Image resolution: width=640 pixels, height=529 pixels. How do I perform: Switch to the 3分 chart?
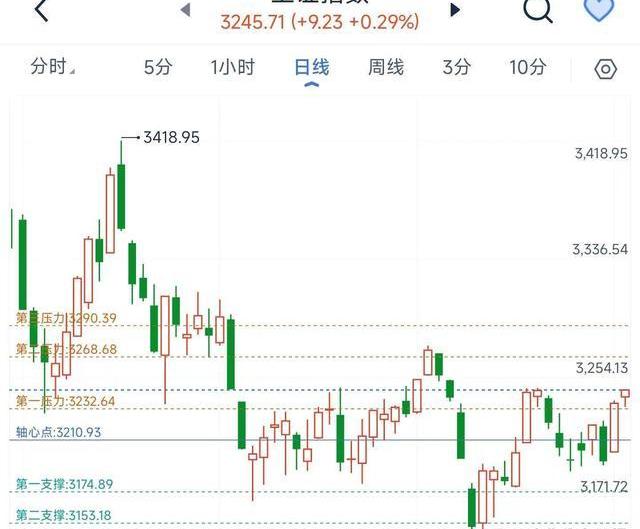tap(456, 67)
